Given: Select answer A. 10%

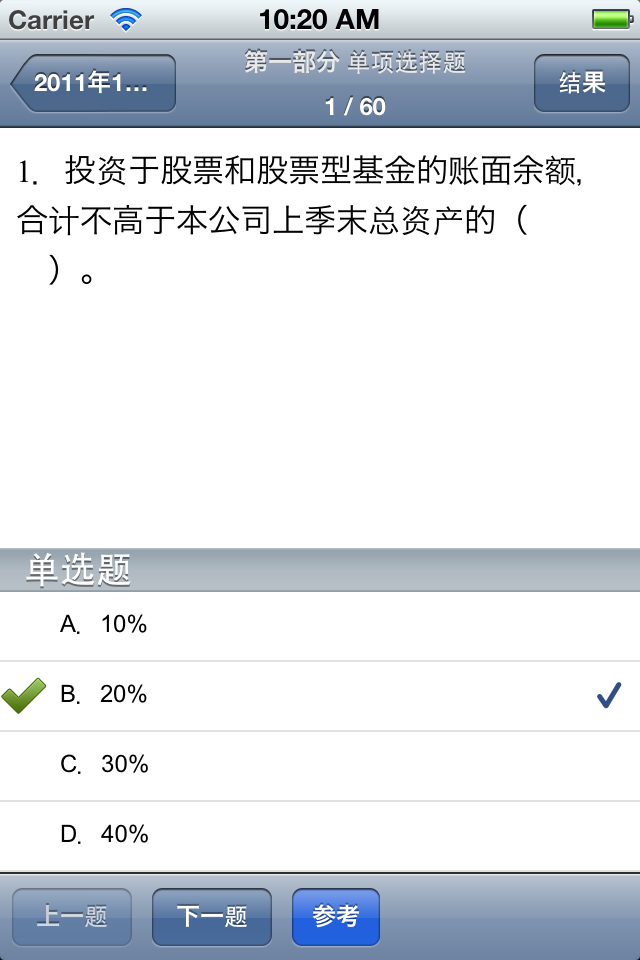Looking at the screenshot, I should pos(320,625).
